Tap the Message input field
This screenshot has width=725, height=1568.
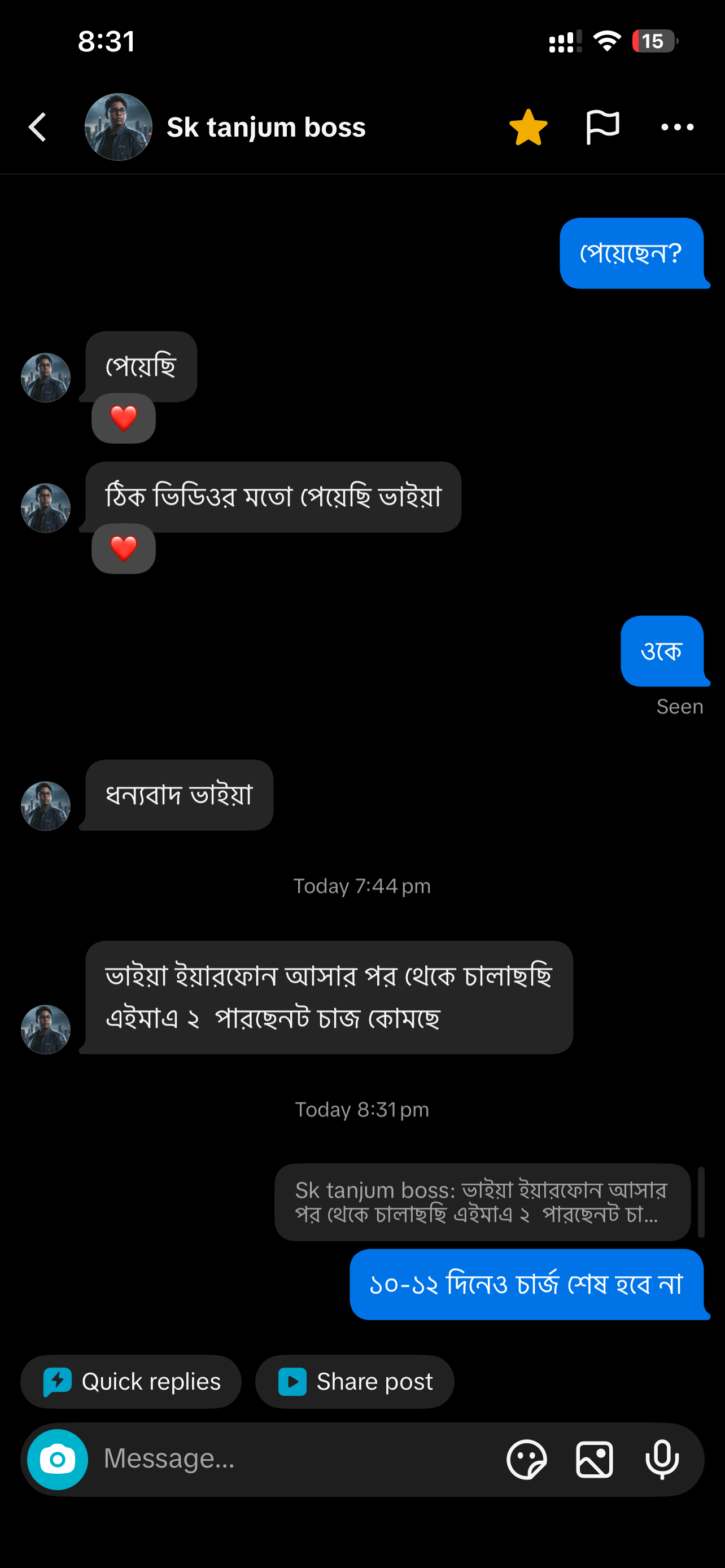tap(274, 1459)
